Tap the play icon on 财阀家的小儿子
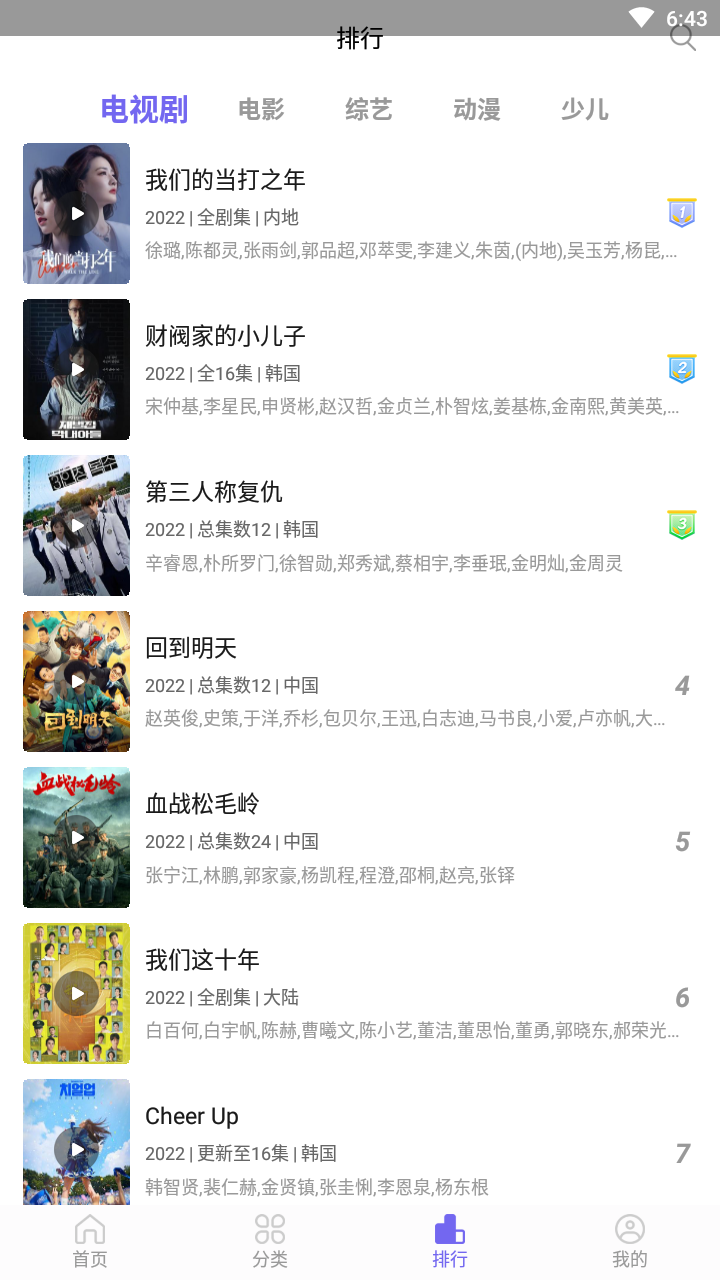The image size is (720, 1280). coord(76,369)
